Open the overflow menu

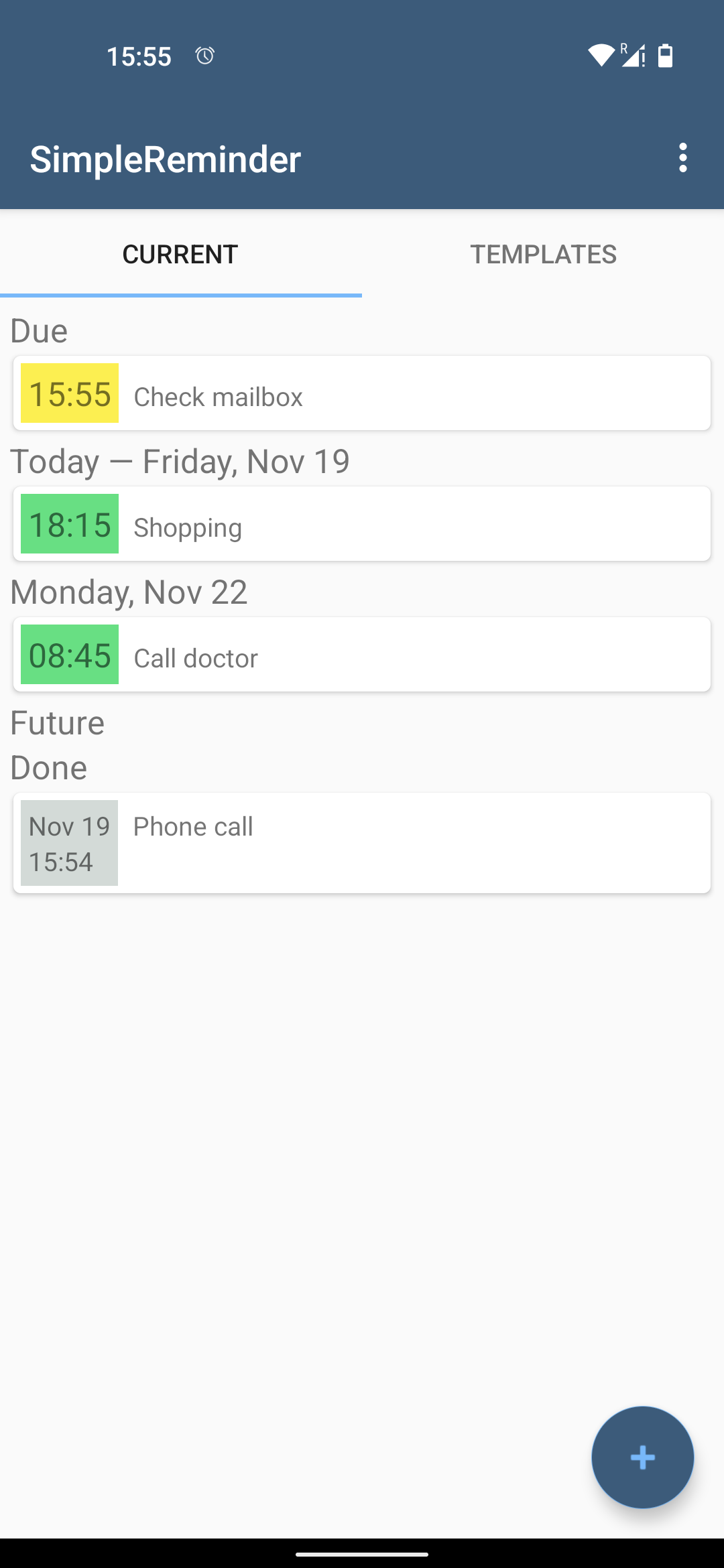[682, 158]
